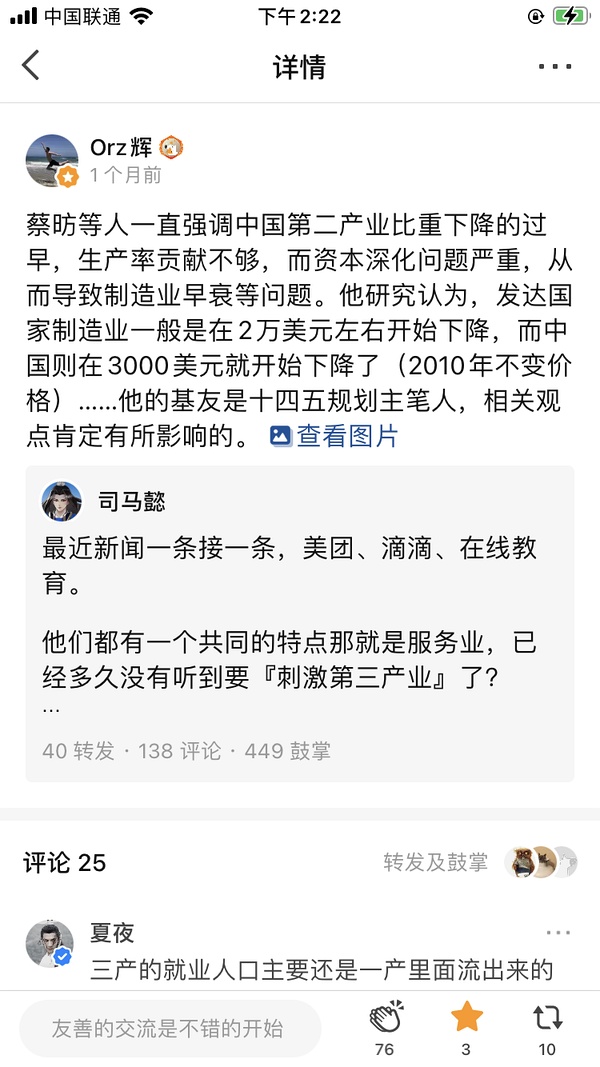View 转发及鼓掌 user list

480,862
